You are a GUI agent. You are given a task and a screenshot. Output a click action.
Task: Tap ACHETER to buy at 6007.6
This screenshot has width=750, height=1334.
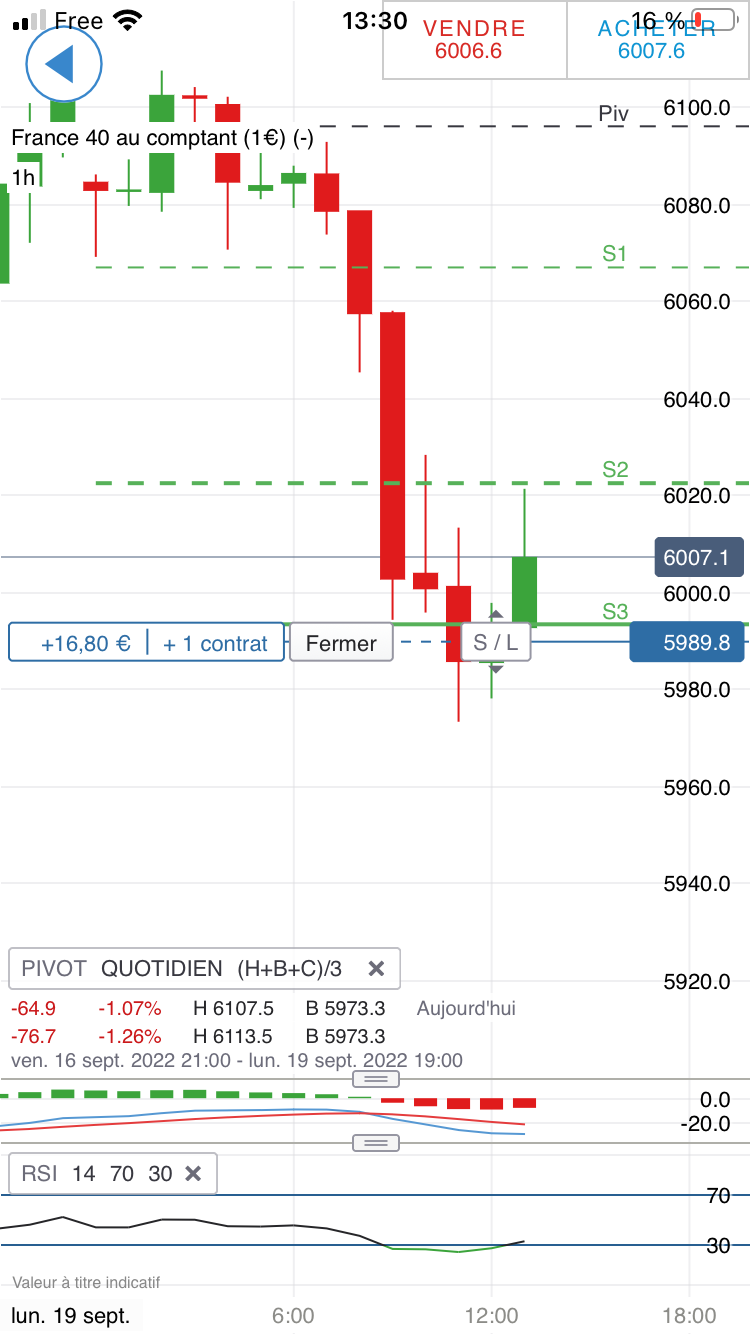pos(657,40)
